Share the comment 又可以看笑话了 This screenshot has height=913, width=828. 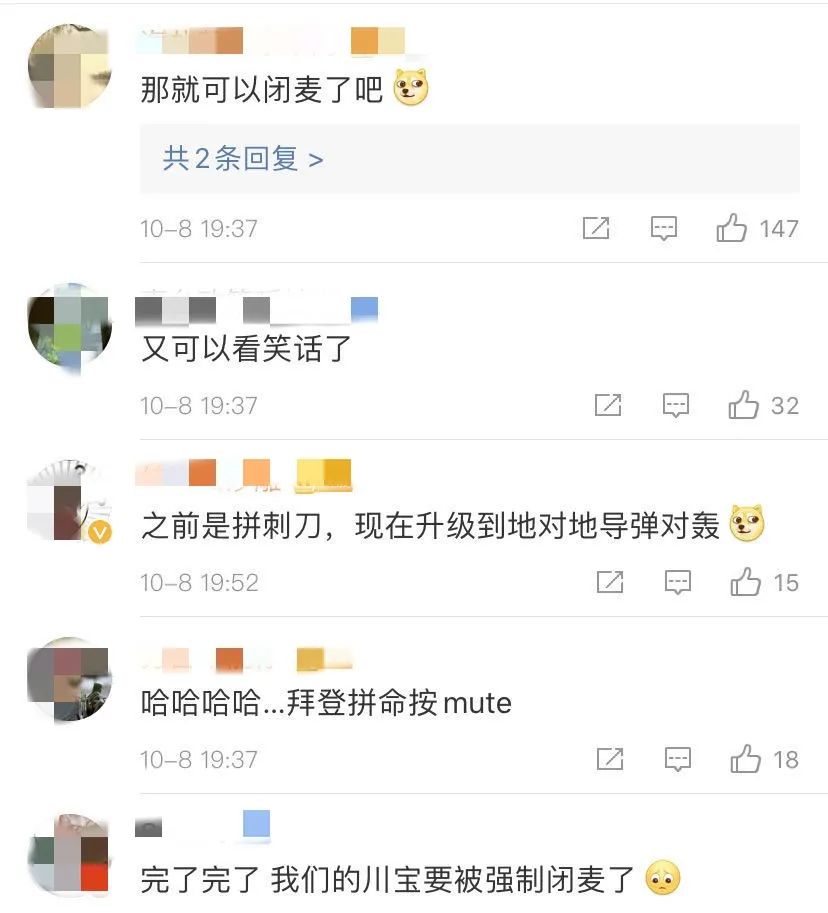click(608, 405)
